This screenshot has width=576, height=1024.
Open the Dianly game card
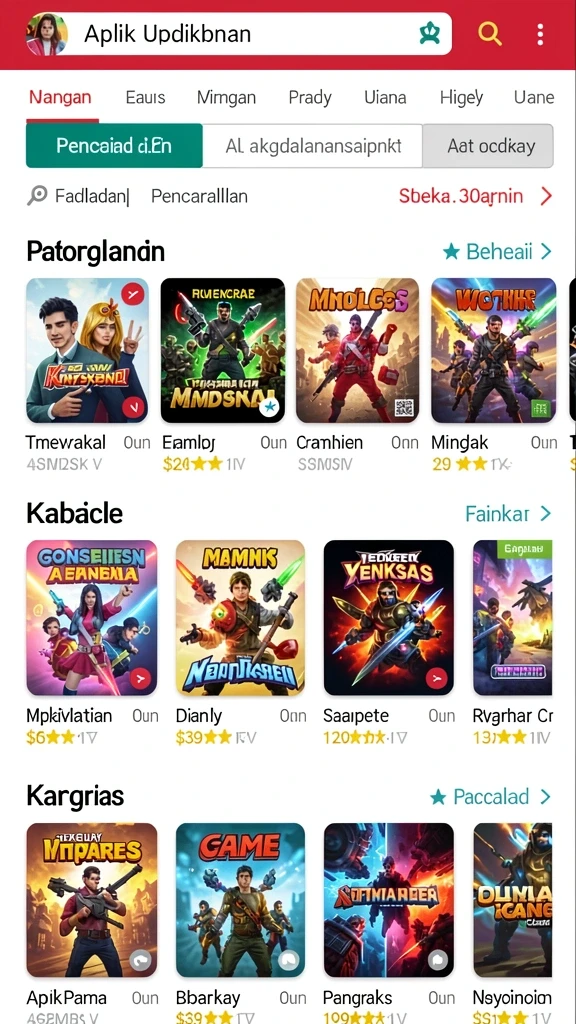tap(240, 643)
